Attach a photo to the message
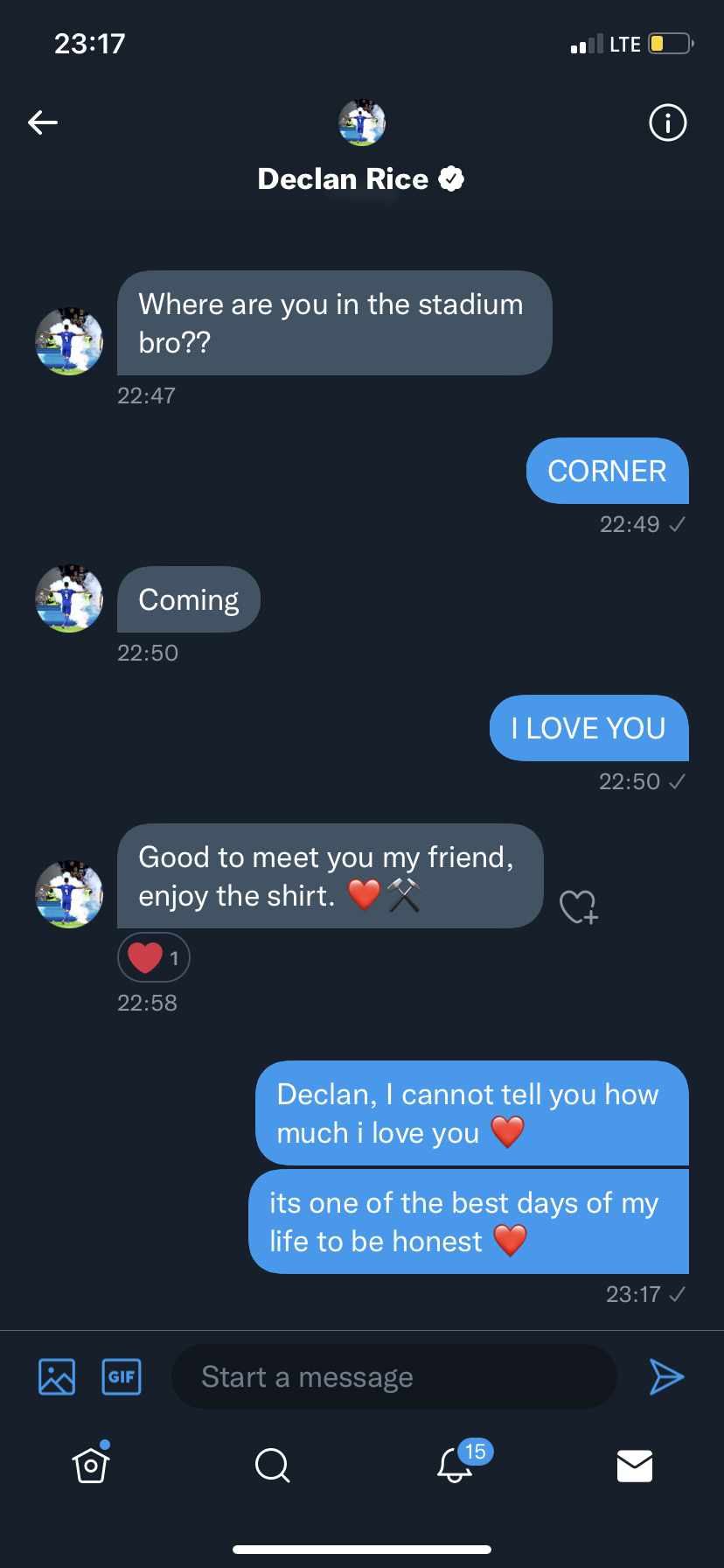This screenshot has height=1568, width=724. [x=57, y=1377]
